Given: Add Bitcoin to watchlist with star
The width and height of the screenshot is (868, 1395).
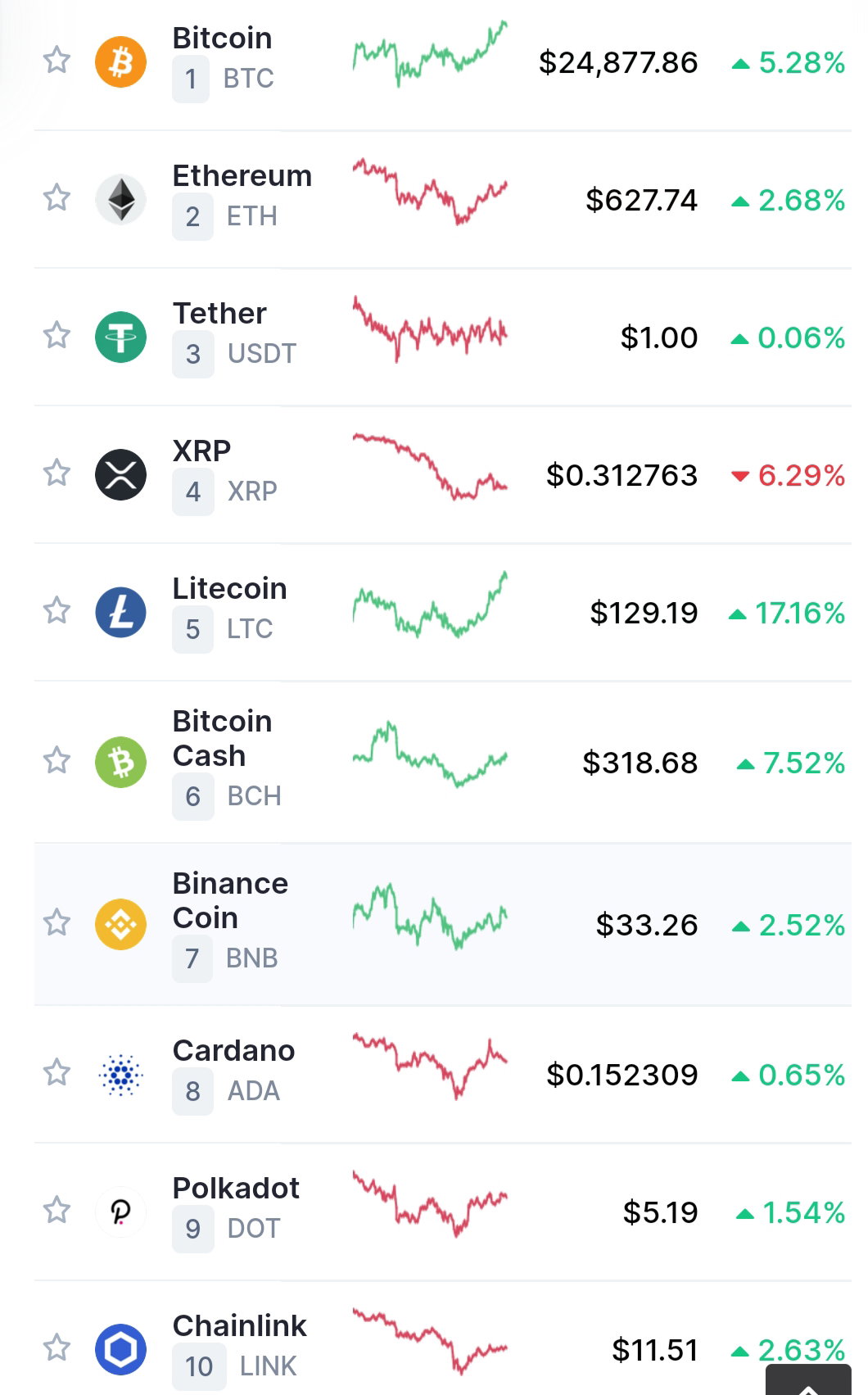Looking at the screenshot, I should click(x=57, y=60).
